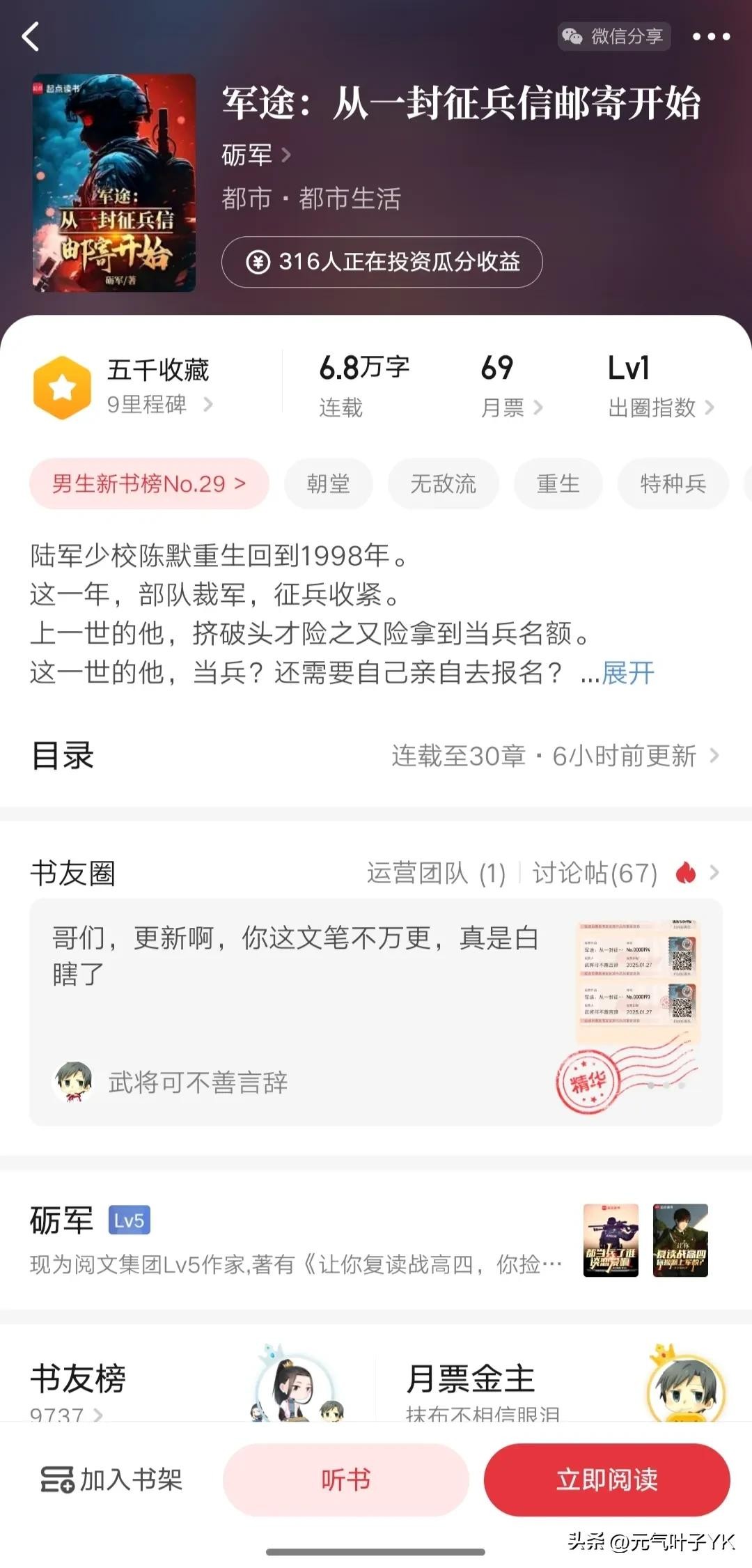View the 讨论帖(67) discussion posts
Screen dimensions: 752x1568
pos(595,873)
